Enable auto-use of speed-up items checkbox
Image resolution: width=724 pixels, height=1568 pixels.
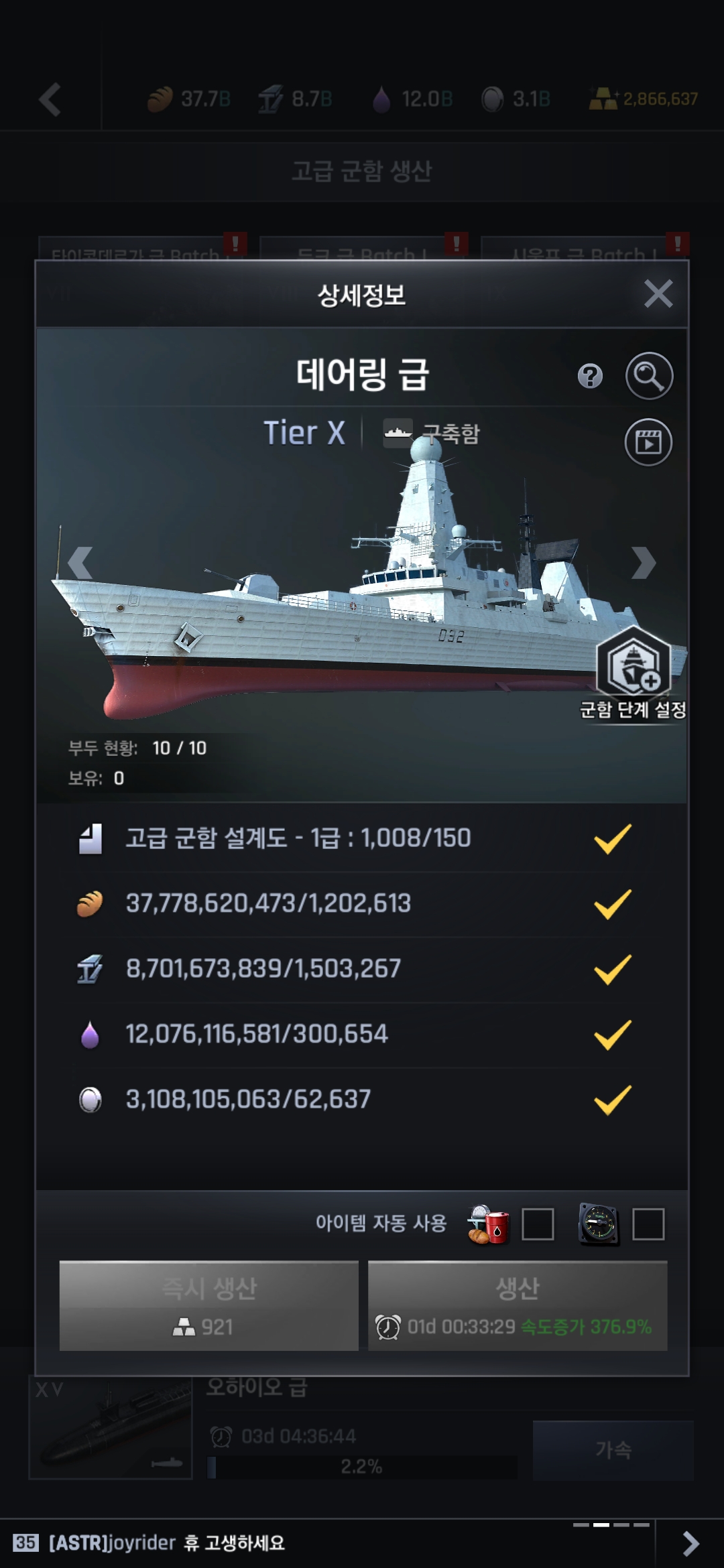[648, 1224]
